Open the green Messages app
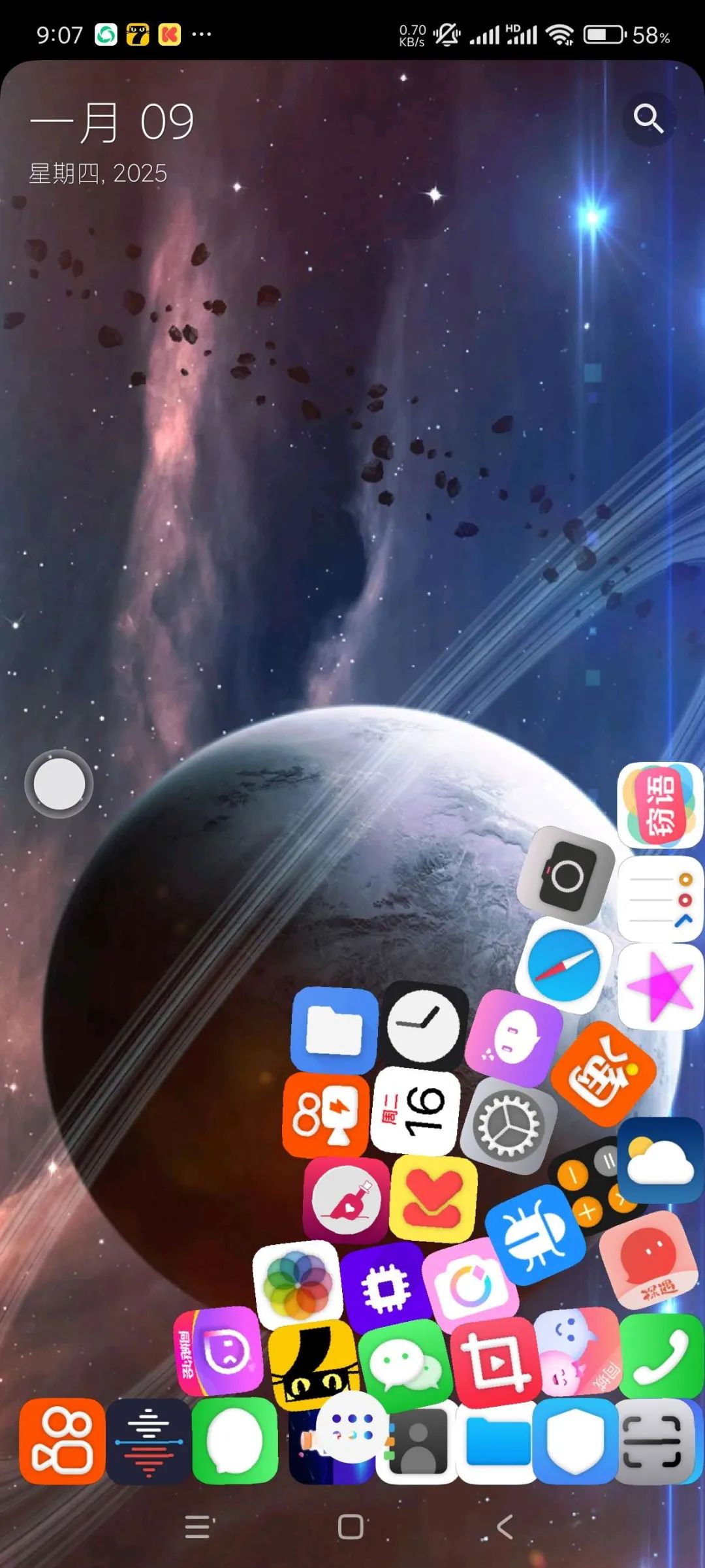 [234, 1442]
